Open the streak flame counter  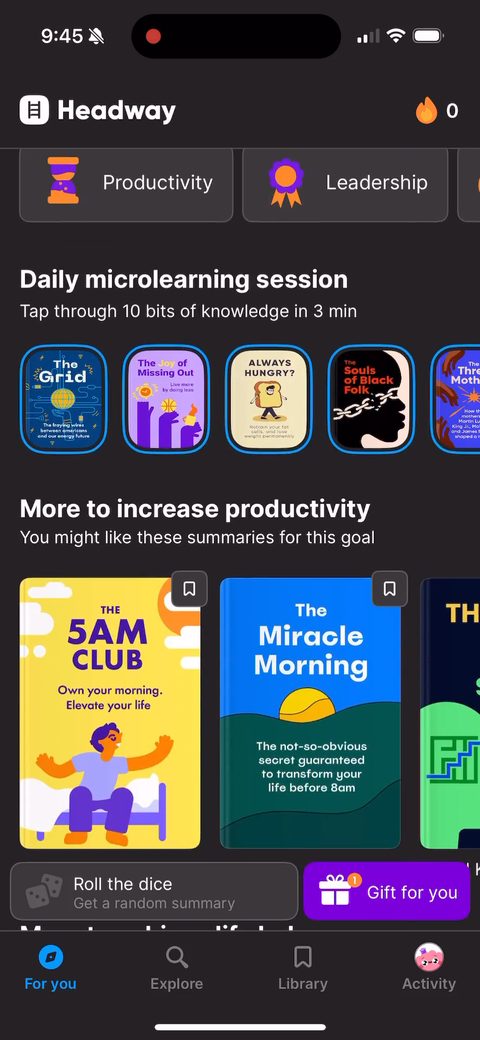pos(437,111)
